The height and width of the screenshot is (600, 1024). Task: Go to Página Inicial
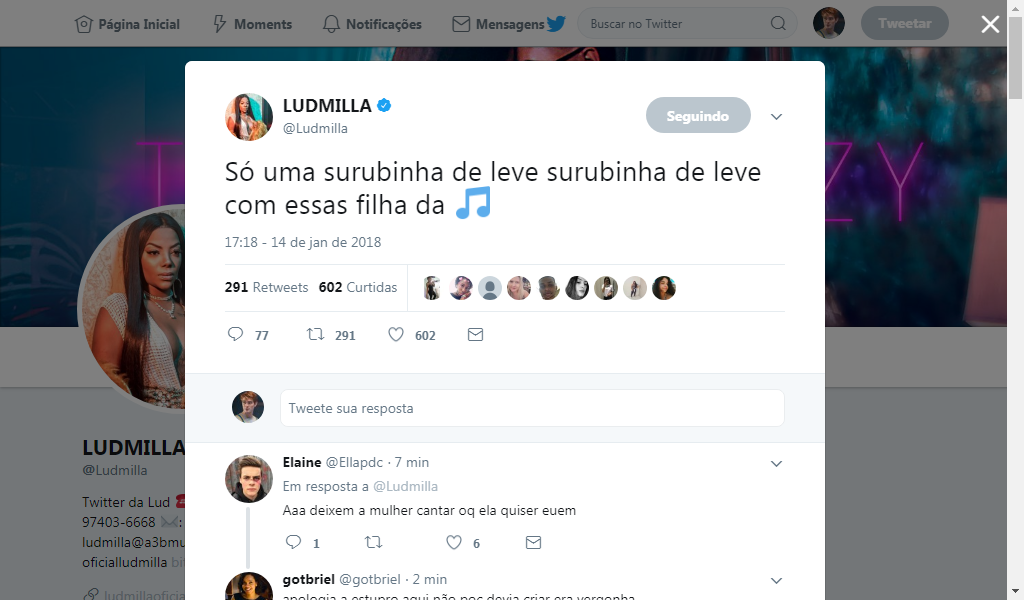(126, 24)
